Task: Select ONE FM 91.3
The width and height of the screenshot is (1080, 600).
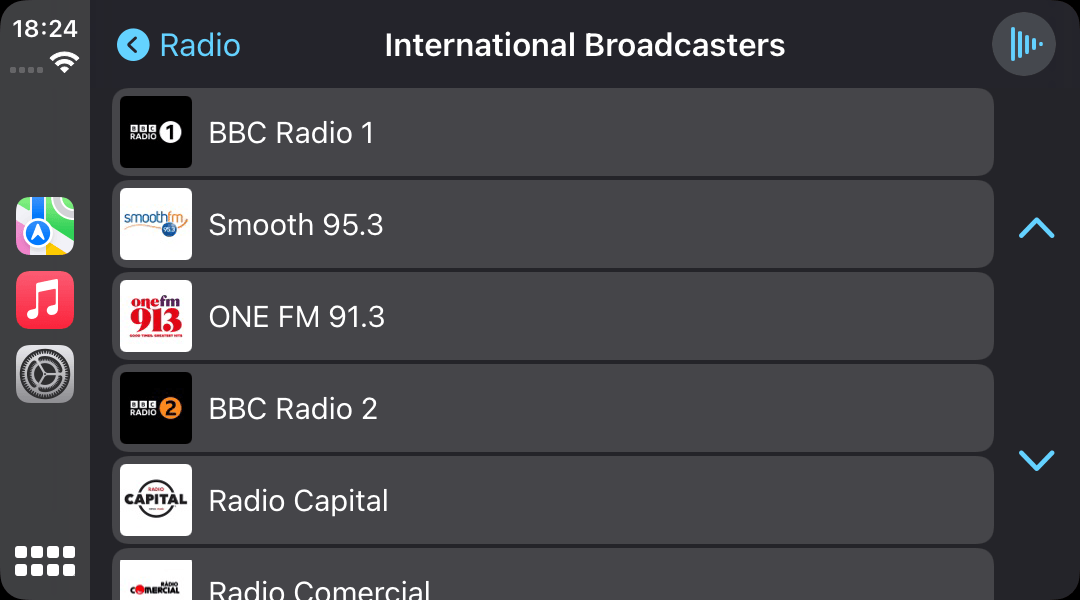Action: (x=552, y=316)
